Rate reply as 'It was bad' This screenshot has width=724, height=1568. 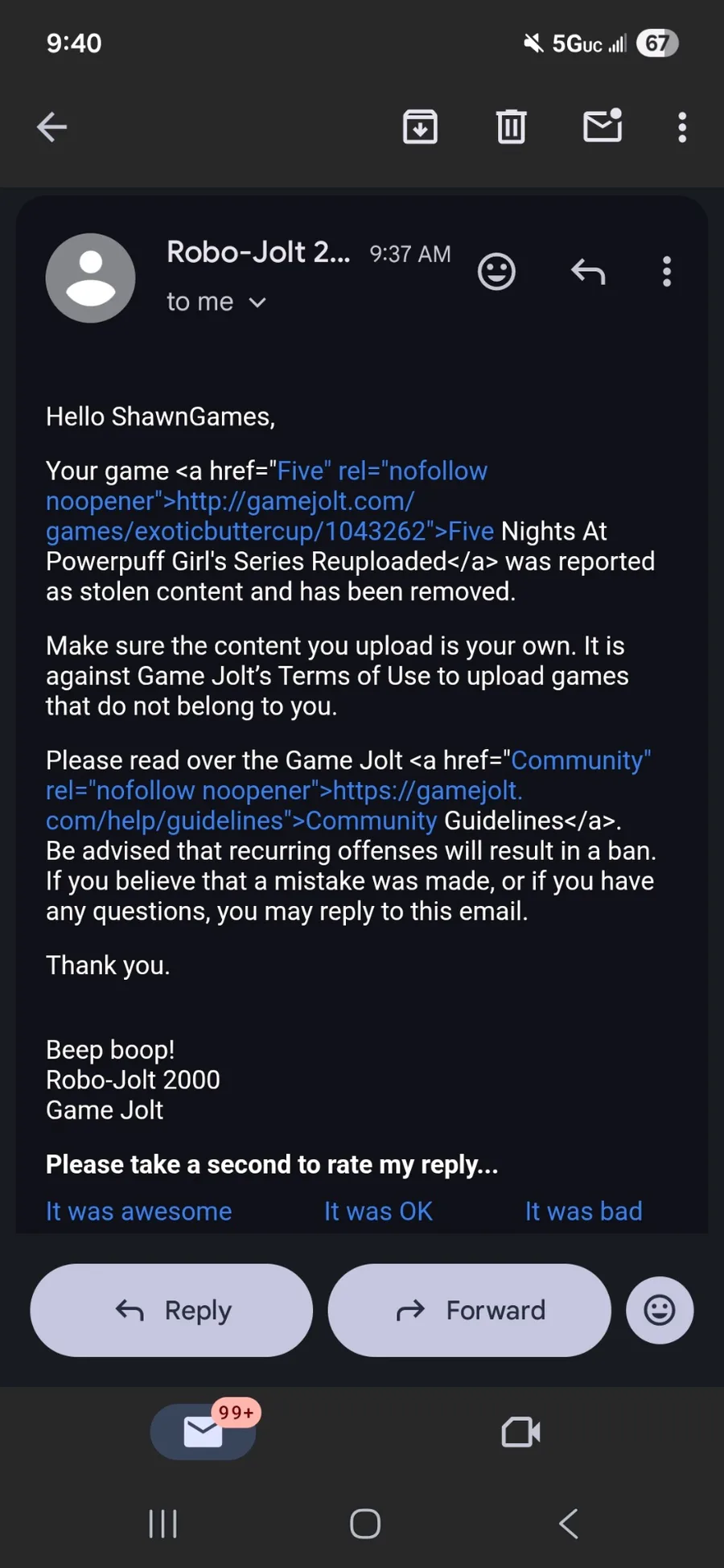(583, 1211)
